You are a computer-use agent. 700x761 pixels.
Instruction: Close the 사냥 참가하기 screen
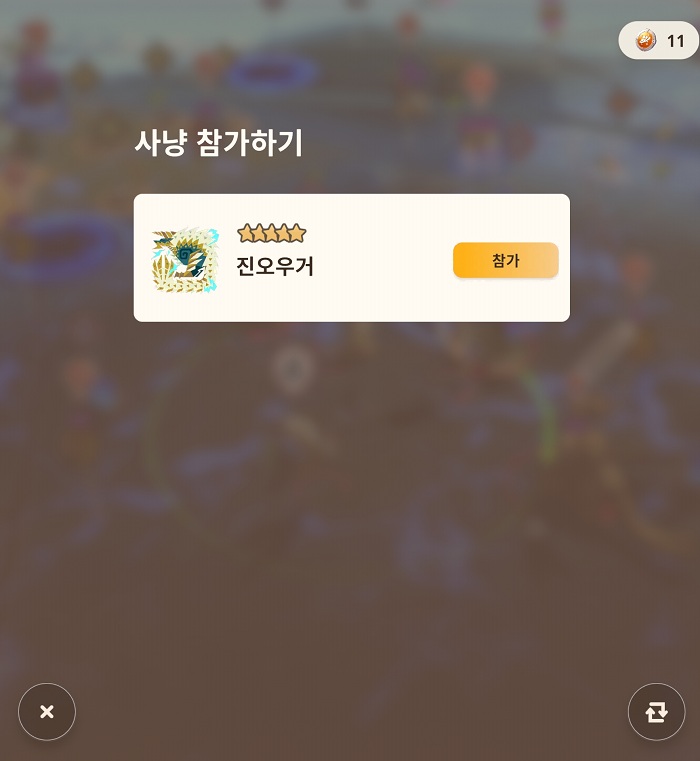[47, 712]
